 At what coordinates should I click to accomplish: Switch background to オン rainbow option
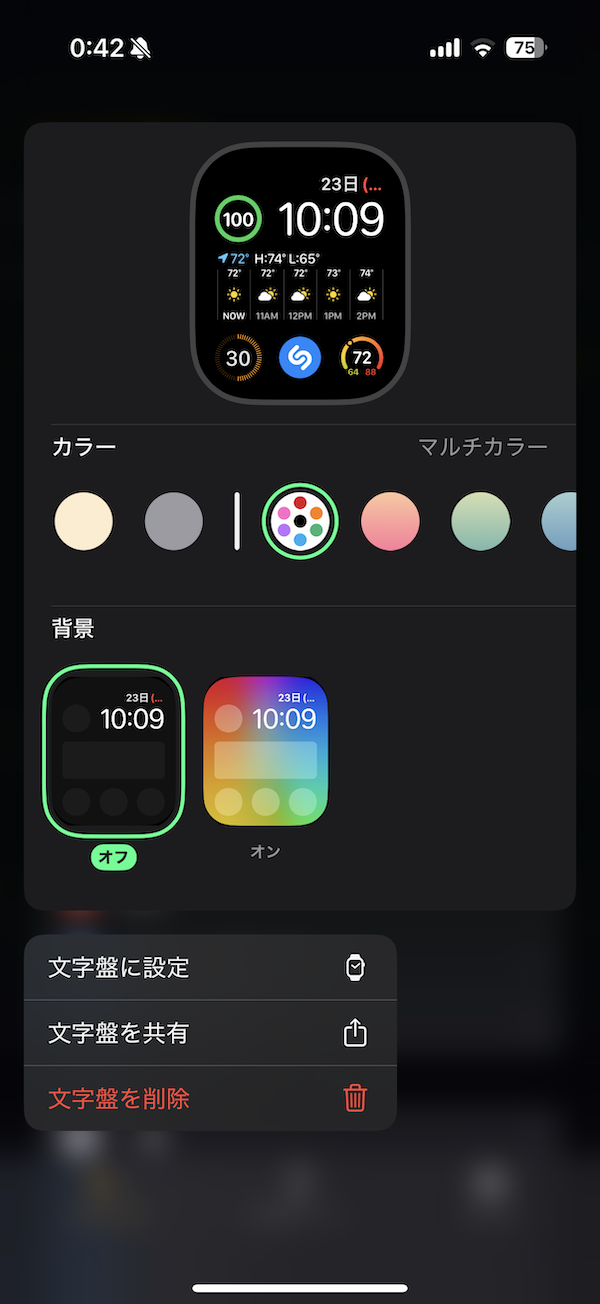pyautogui.click(x=265, y=752)
